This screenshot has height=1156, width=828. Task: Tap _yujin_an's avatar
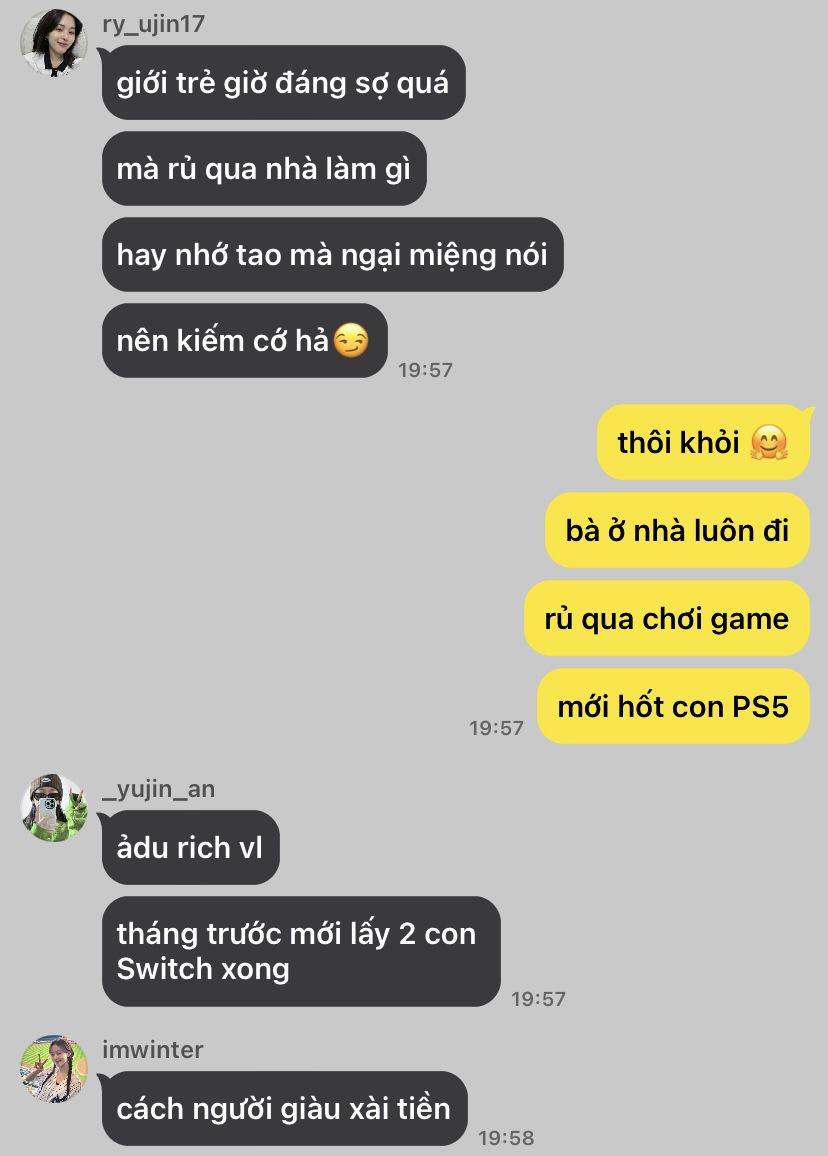tap(54, 808)
